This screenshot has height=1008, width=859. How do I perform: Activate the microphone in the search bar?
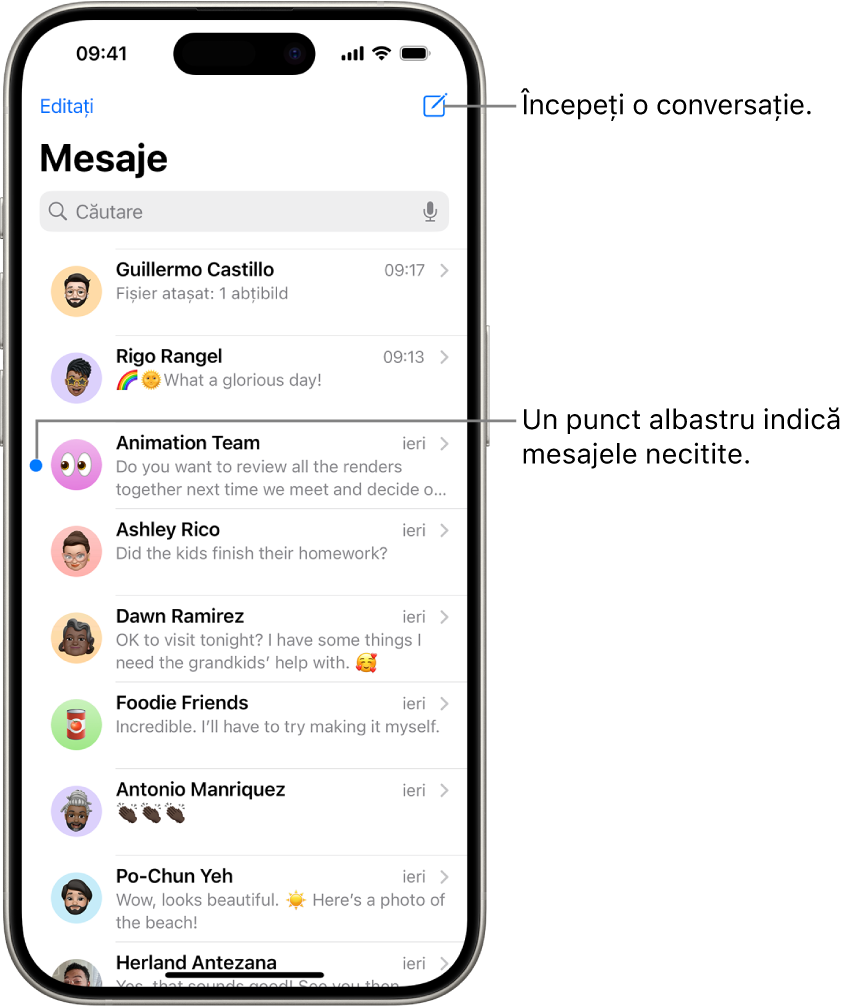pyautogui.click(x=430, y=212)
